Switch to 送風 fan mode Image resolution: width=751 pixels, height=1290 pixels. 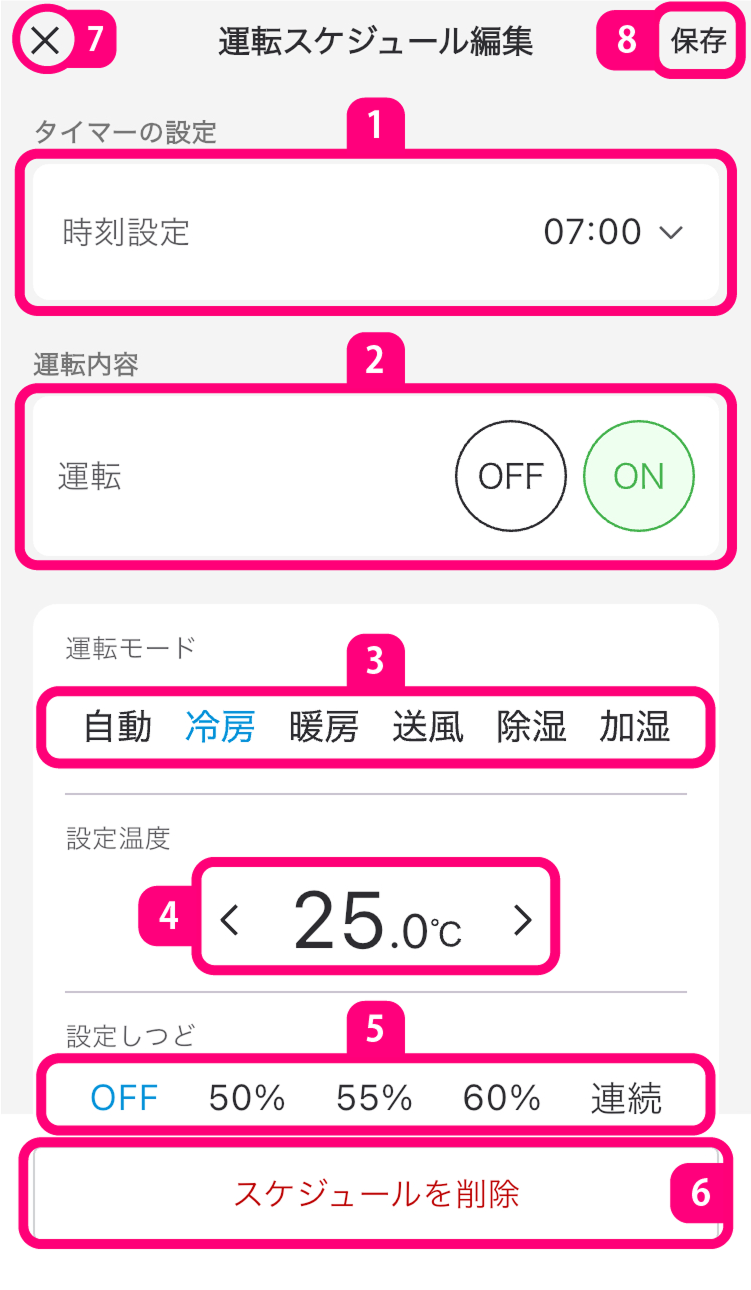[x=428, y=727]
